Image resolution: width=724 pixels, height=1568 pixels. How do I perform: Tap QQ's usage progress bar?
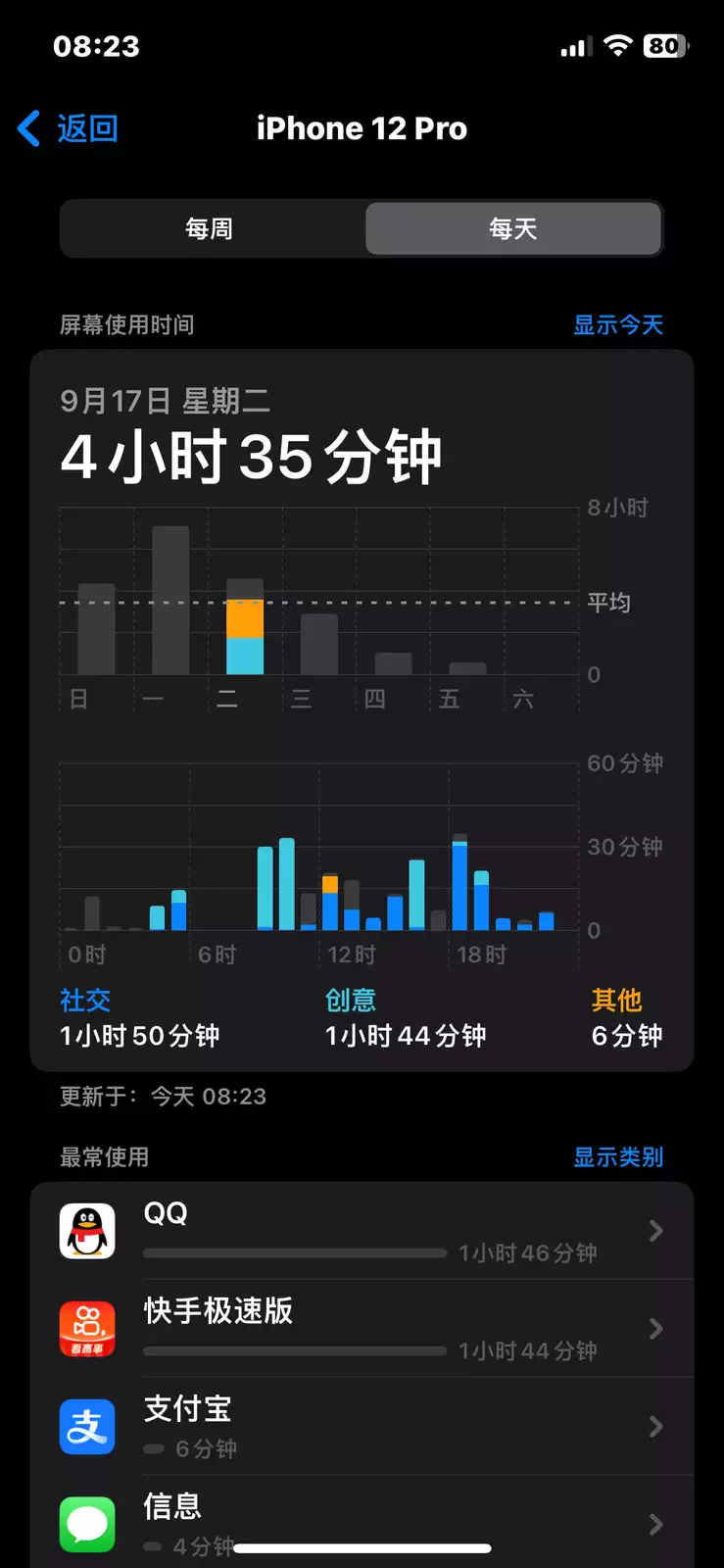tap(294, 1254)
